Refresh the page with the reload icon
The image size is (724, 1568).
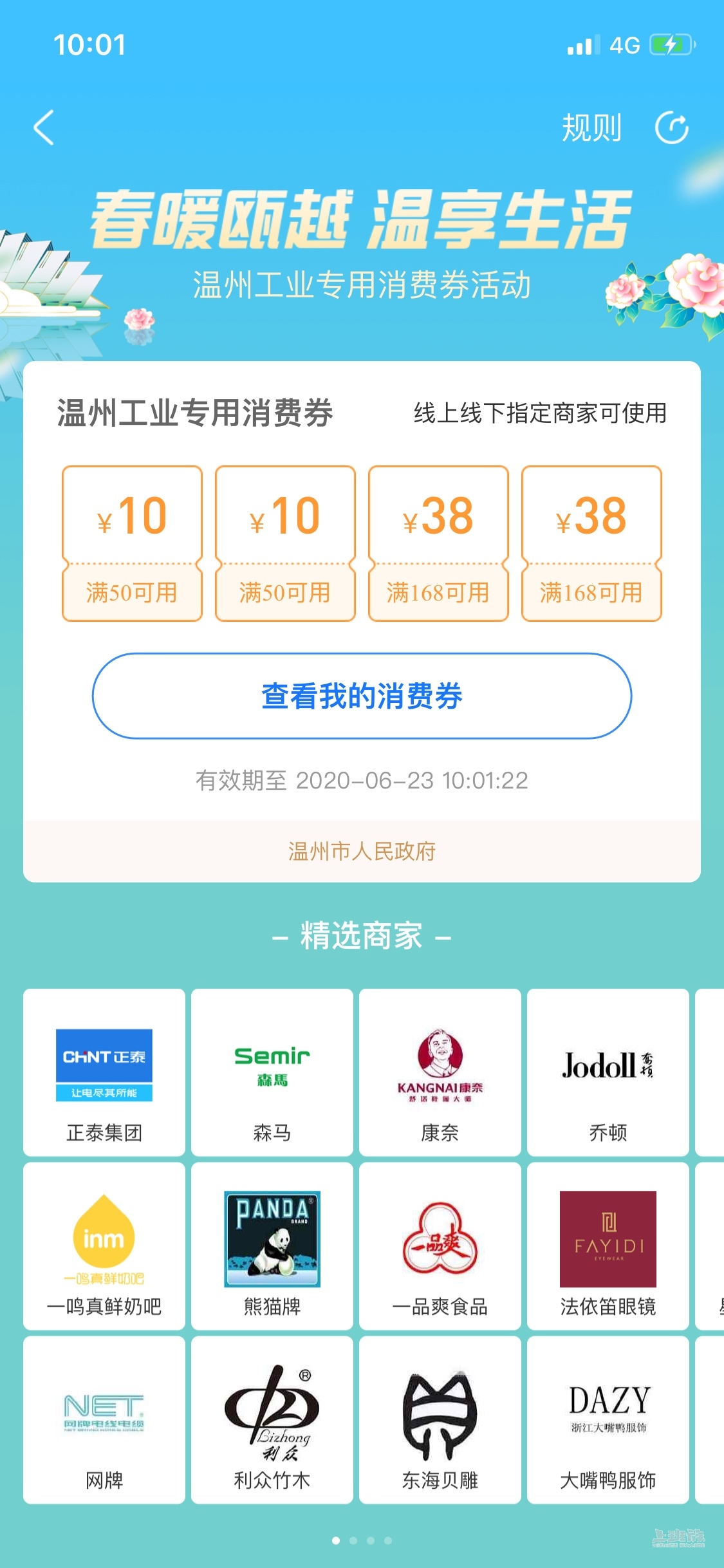[x=671, y=127]
